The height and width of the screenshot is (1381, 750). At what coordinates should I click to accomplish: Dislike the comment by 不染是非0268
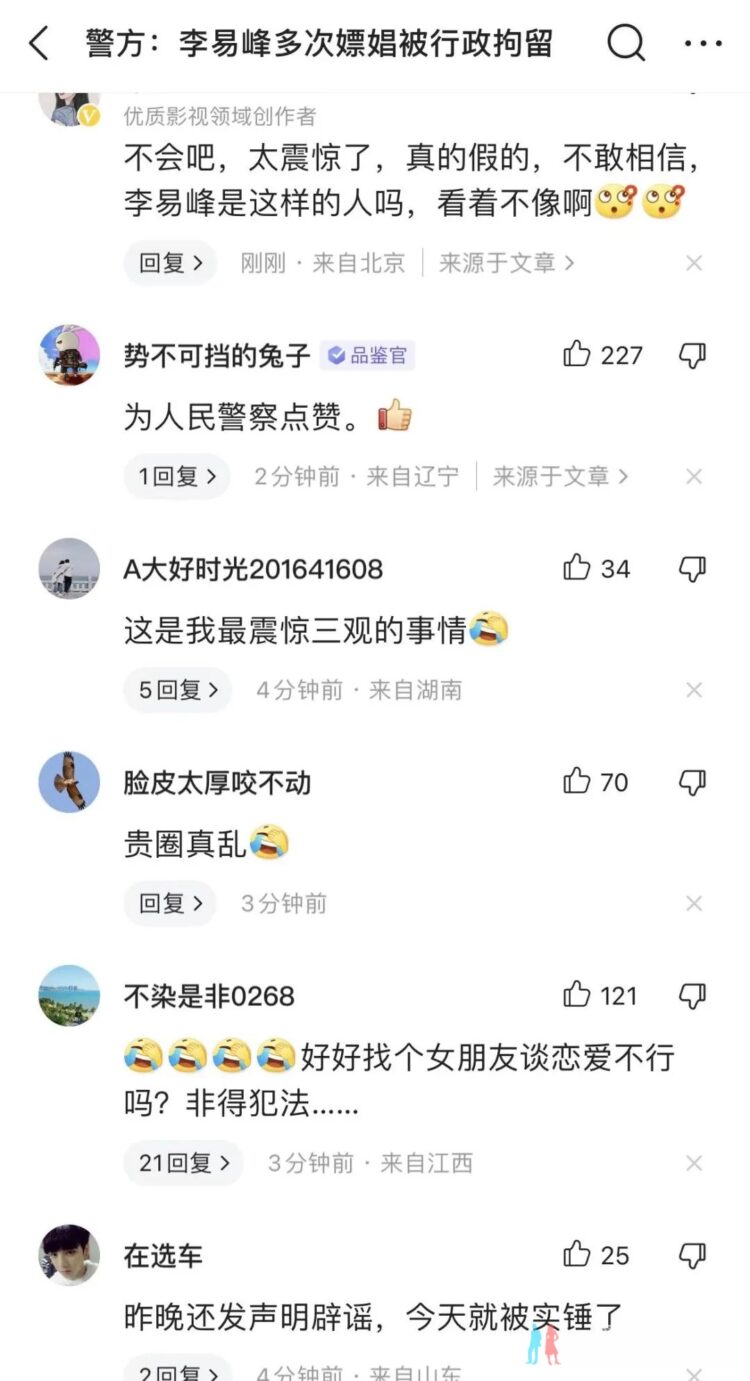[692, 996]
